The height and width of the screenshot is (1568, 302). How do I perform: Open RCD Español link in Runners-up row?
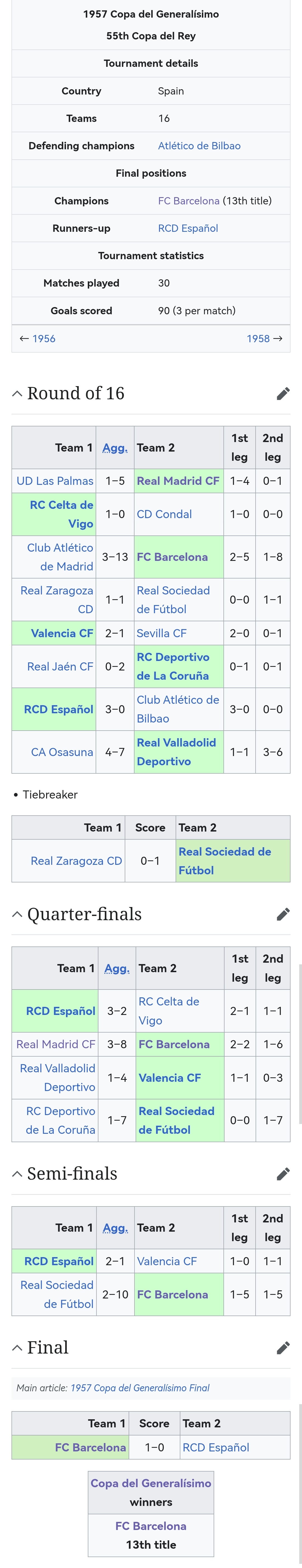point(188,228)
